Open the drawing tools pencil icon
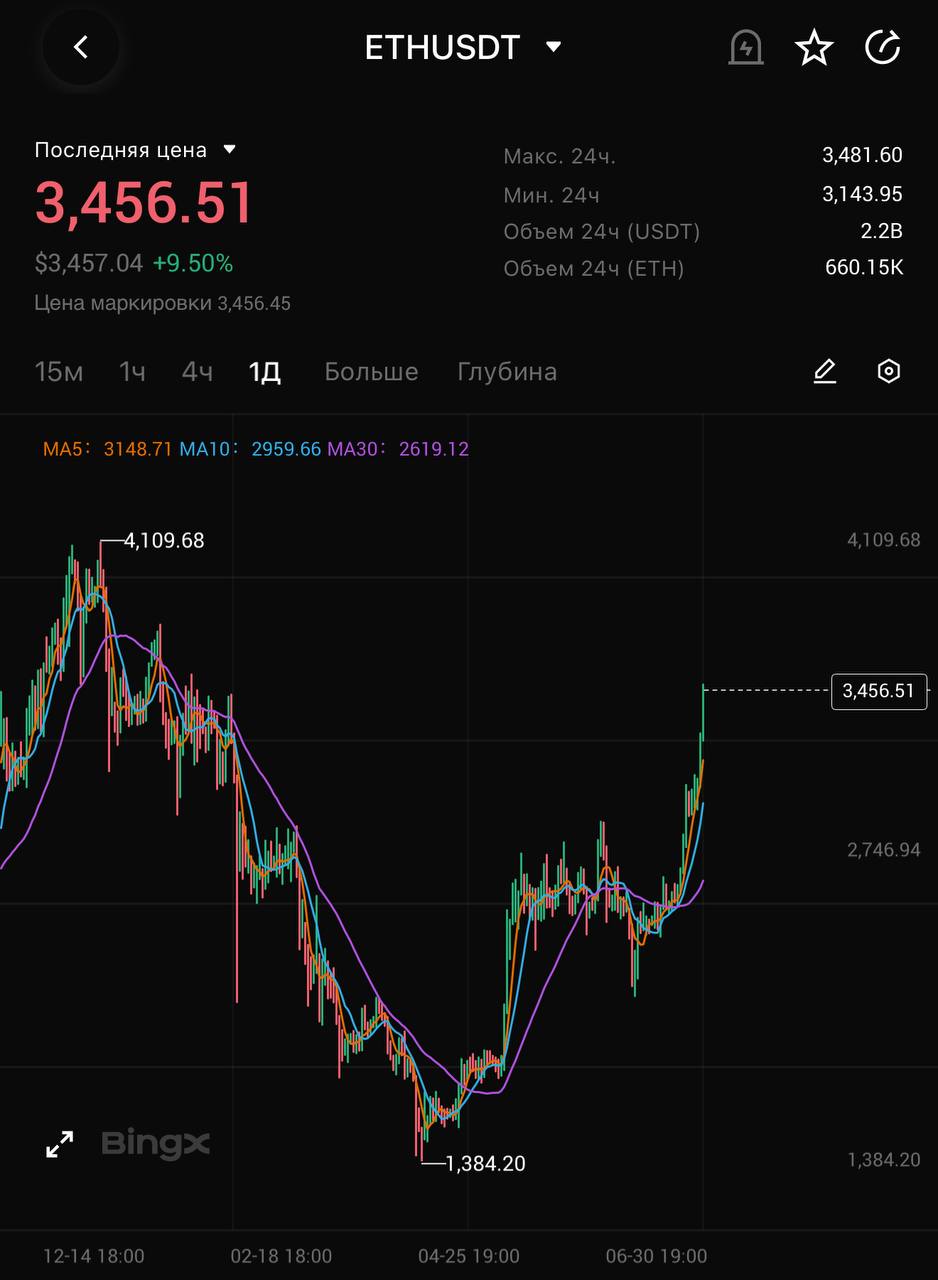 [824, 372]
